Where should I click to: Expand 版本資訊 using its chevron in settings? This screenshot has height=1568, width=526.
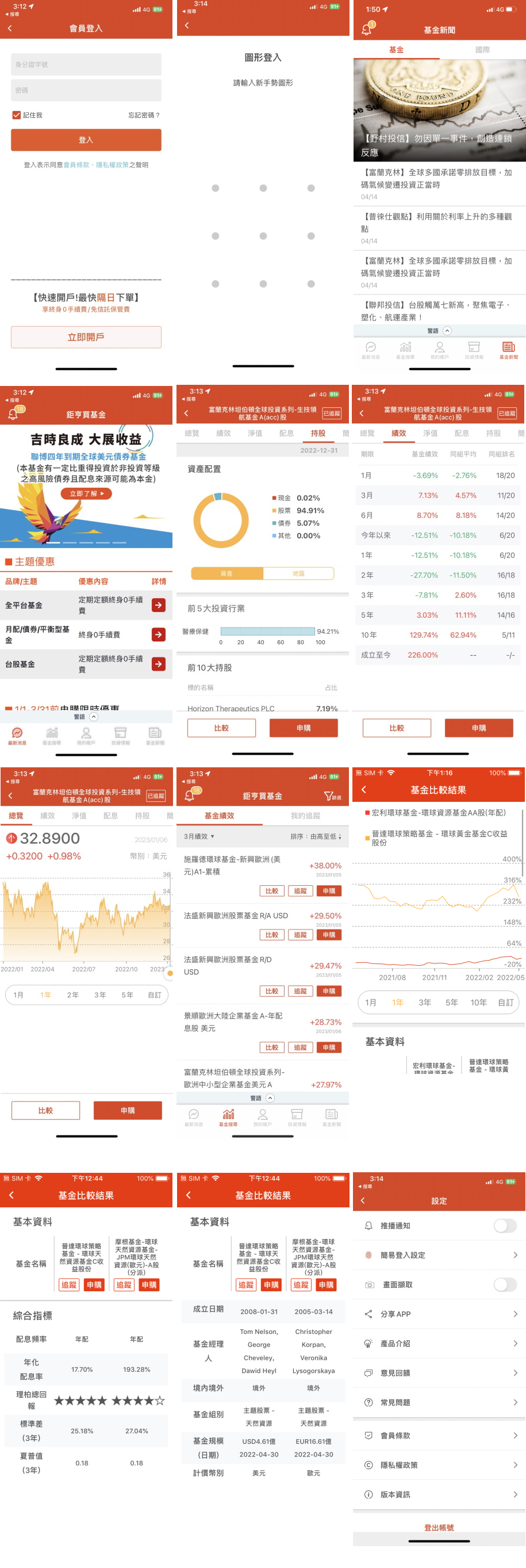(x=515, y=1494)
